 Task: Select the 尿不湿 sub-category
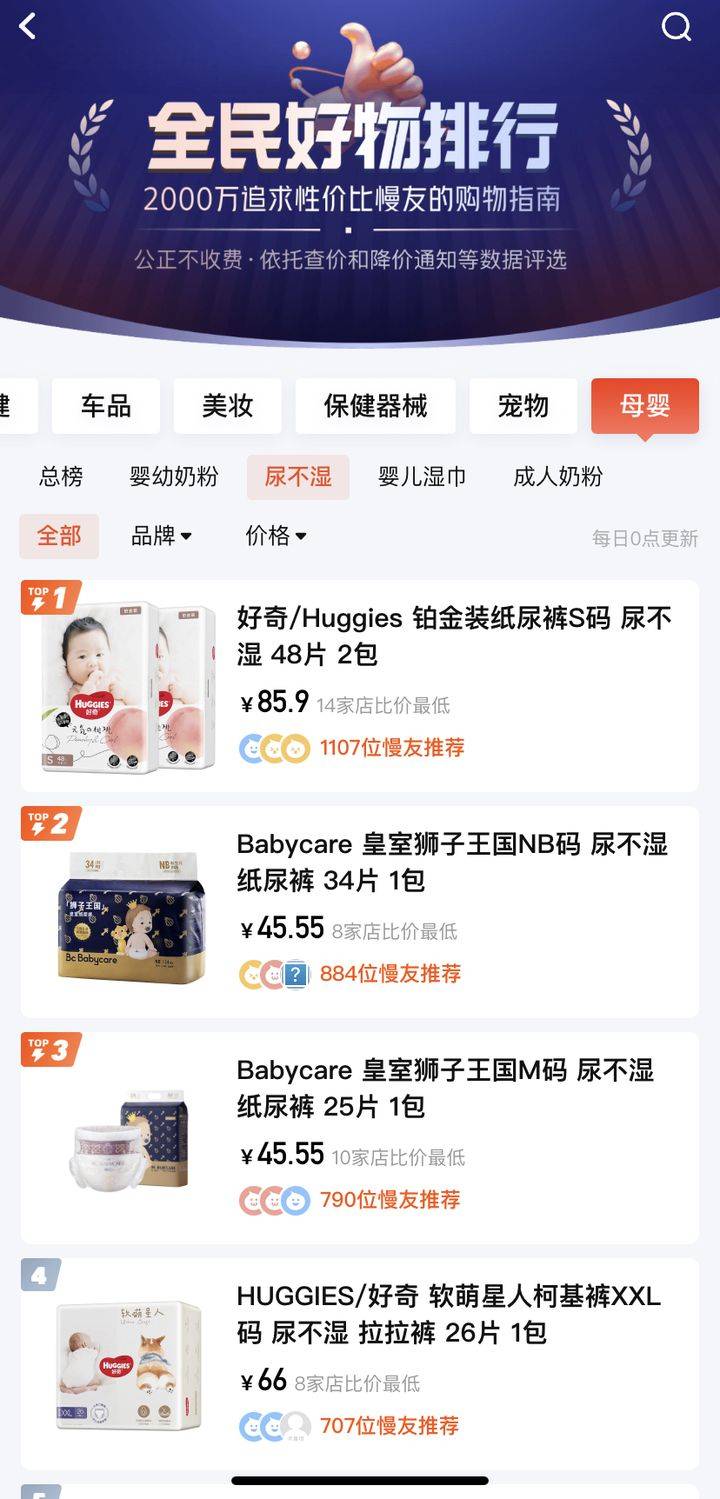tap(298, 477)
